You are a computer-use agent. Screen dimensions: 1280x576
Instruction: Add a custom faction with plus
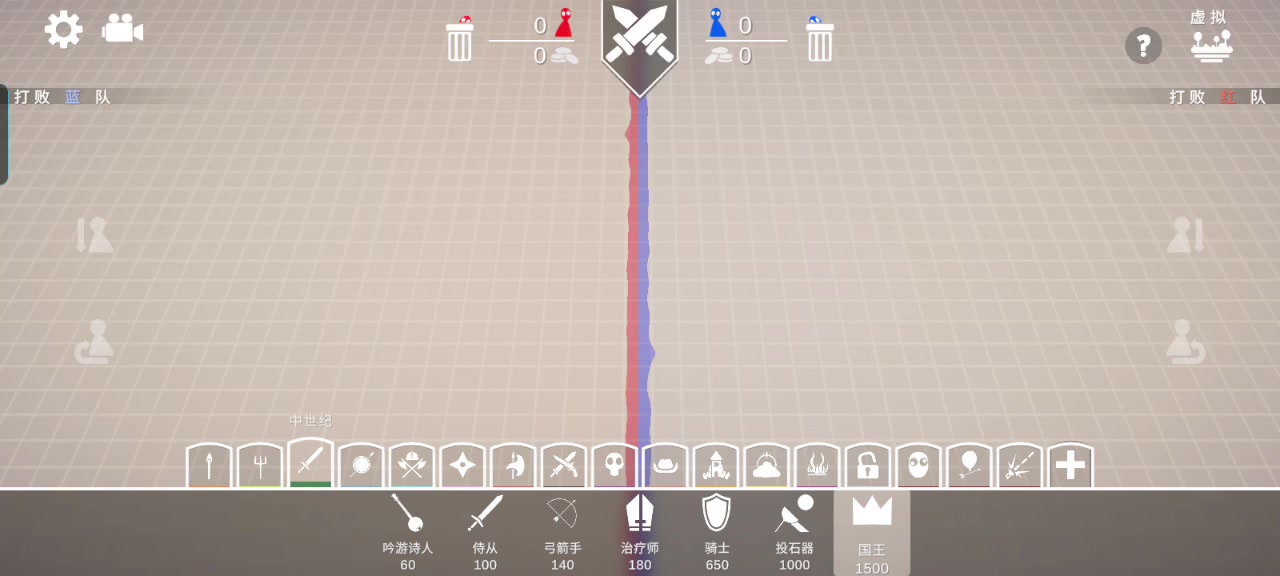click(x=1070, y=466)
